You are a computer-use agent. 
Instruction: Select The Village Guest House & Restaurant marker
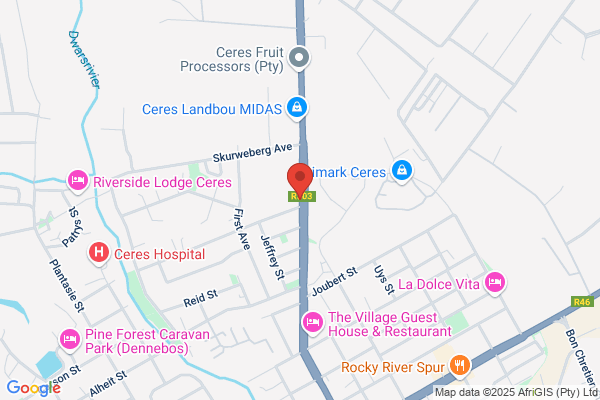[313, 322]
